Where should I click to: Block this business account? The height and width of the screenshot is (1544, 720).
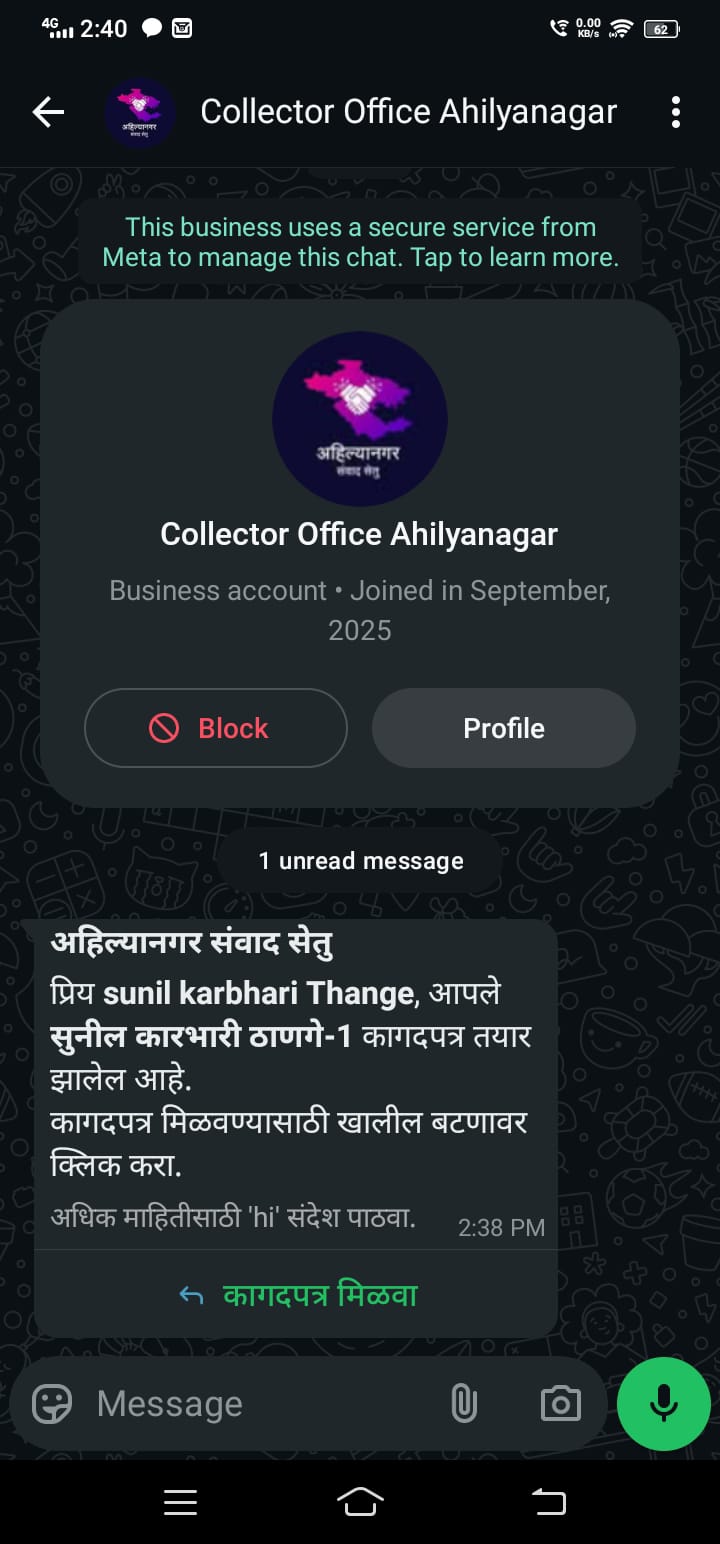tap(216, 728)
